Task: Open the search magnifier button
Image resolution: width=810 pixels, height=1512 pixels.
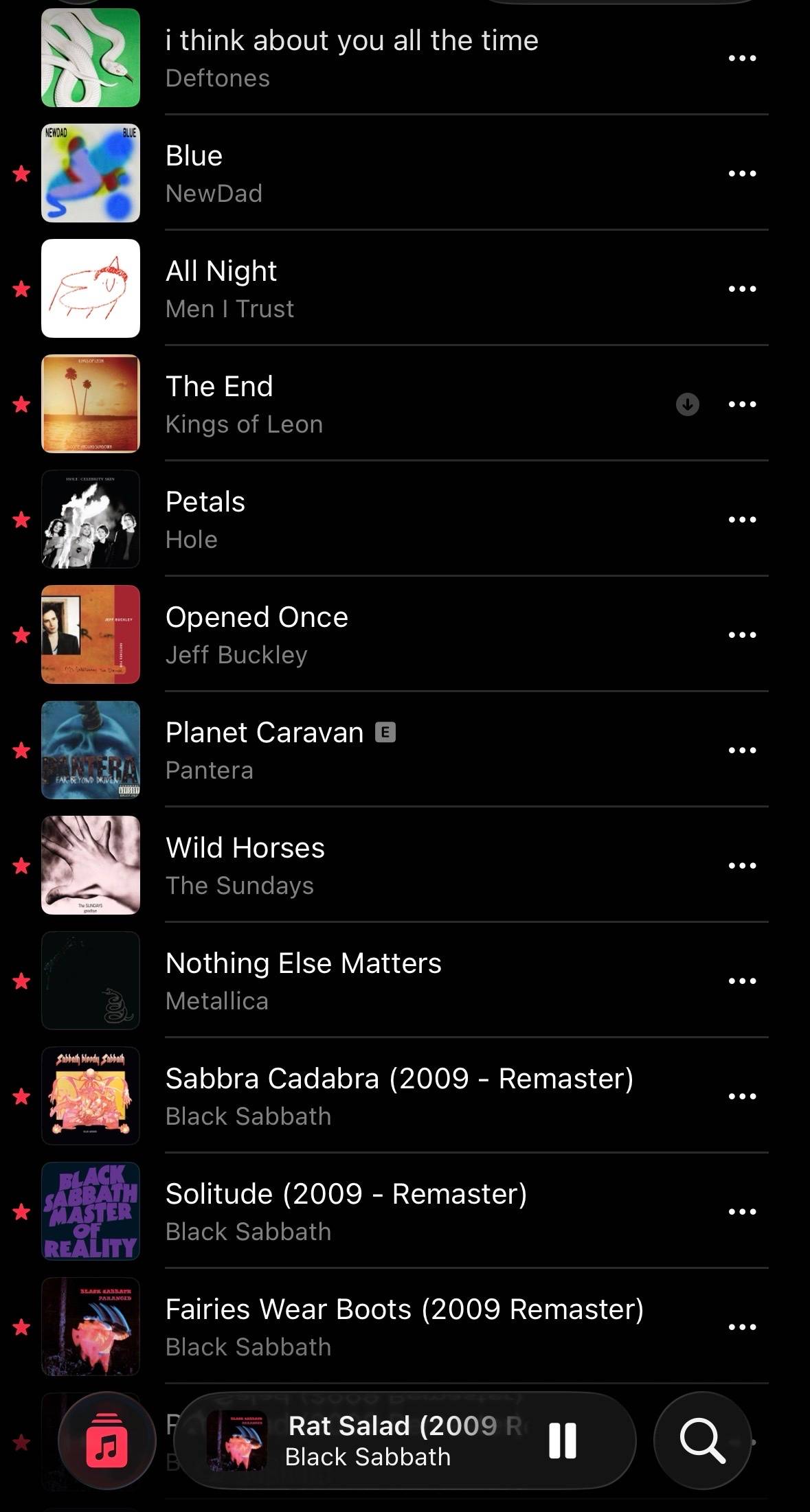Action: tap(702, 1441)
